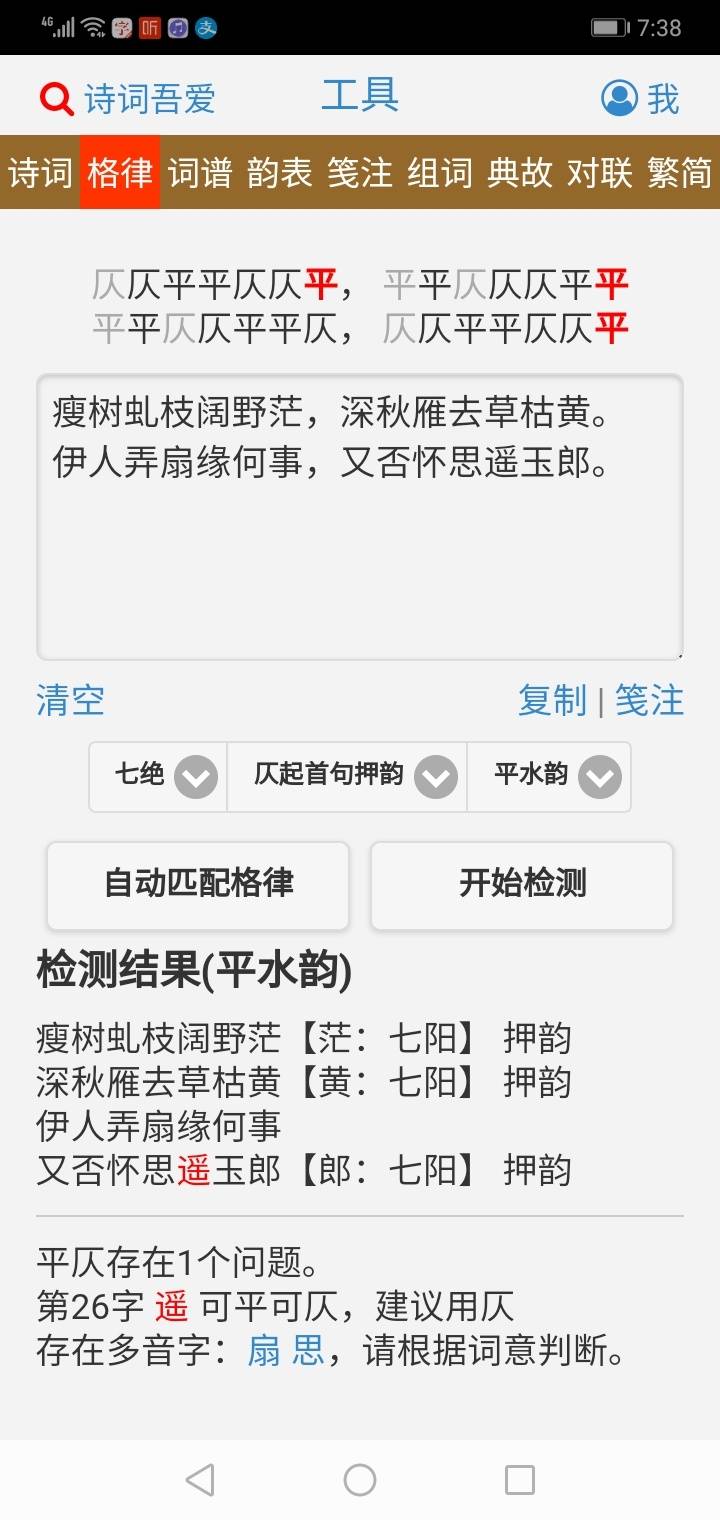Switch to the 组词 tab

[439, 172]
